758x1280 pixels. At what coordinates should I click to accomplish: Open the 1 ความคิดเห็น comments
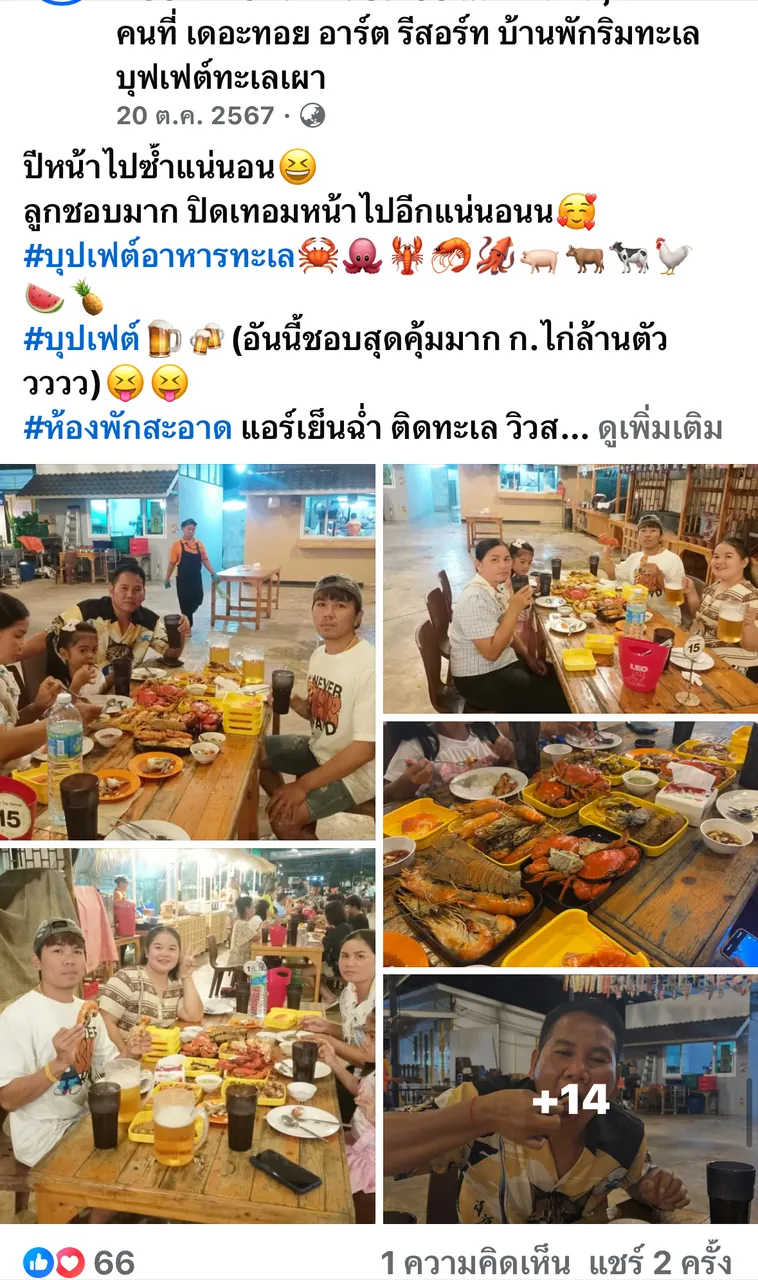(x=474, y=1262)
